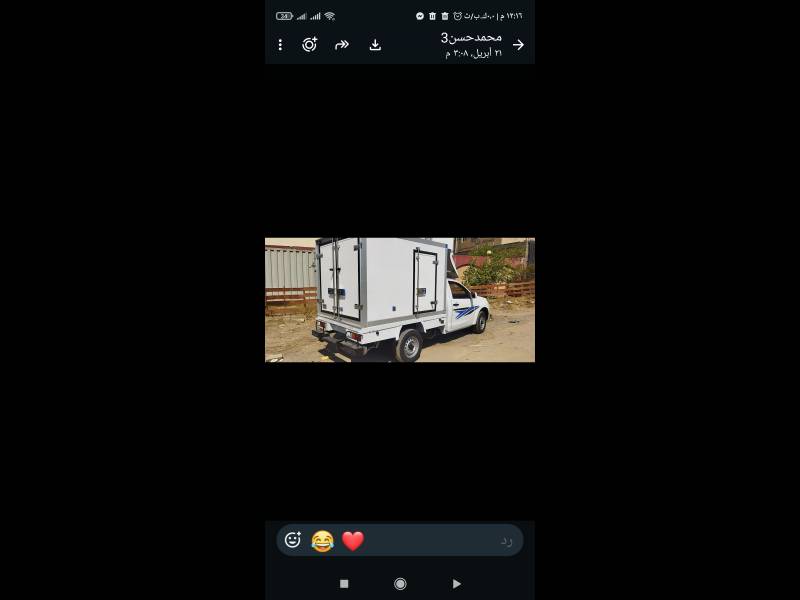Download the photo to device
Image resolution: width=800 pixels, height=600 pixels.
[375, 45]
